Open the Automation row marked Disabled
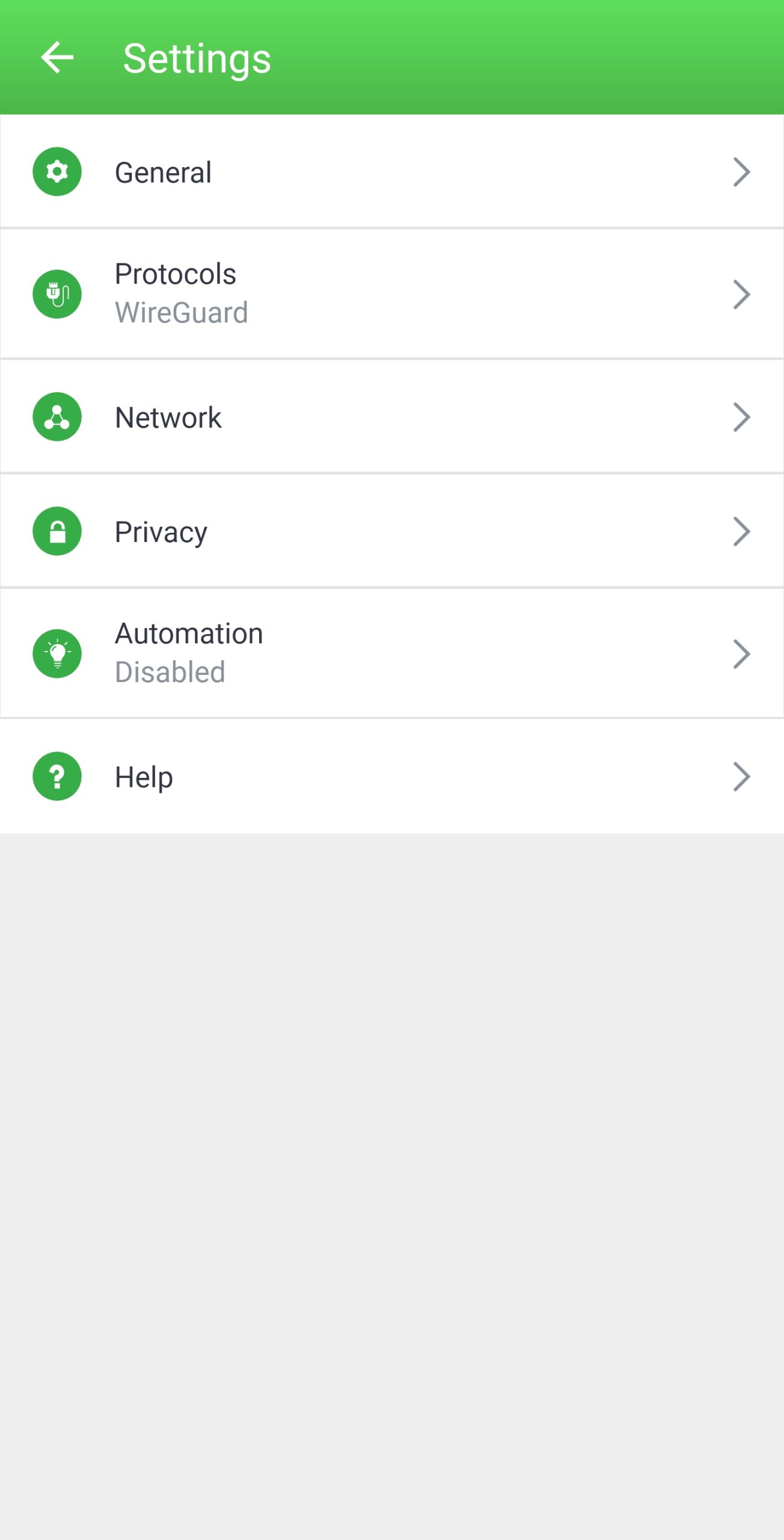Screen dimensions: 784x1540 point(391,653)
